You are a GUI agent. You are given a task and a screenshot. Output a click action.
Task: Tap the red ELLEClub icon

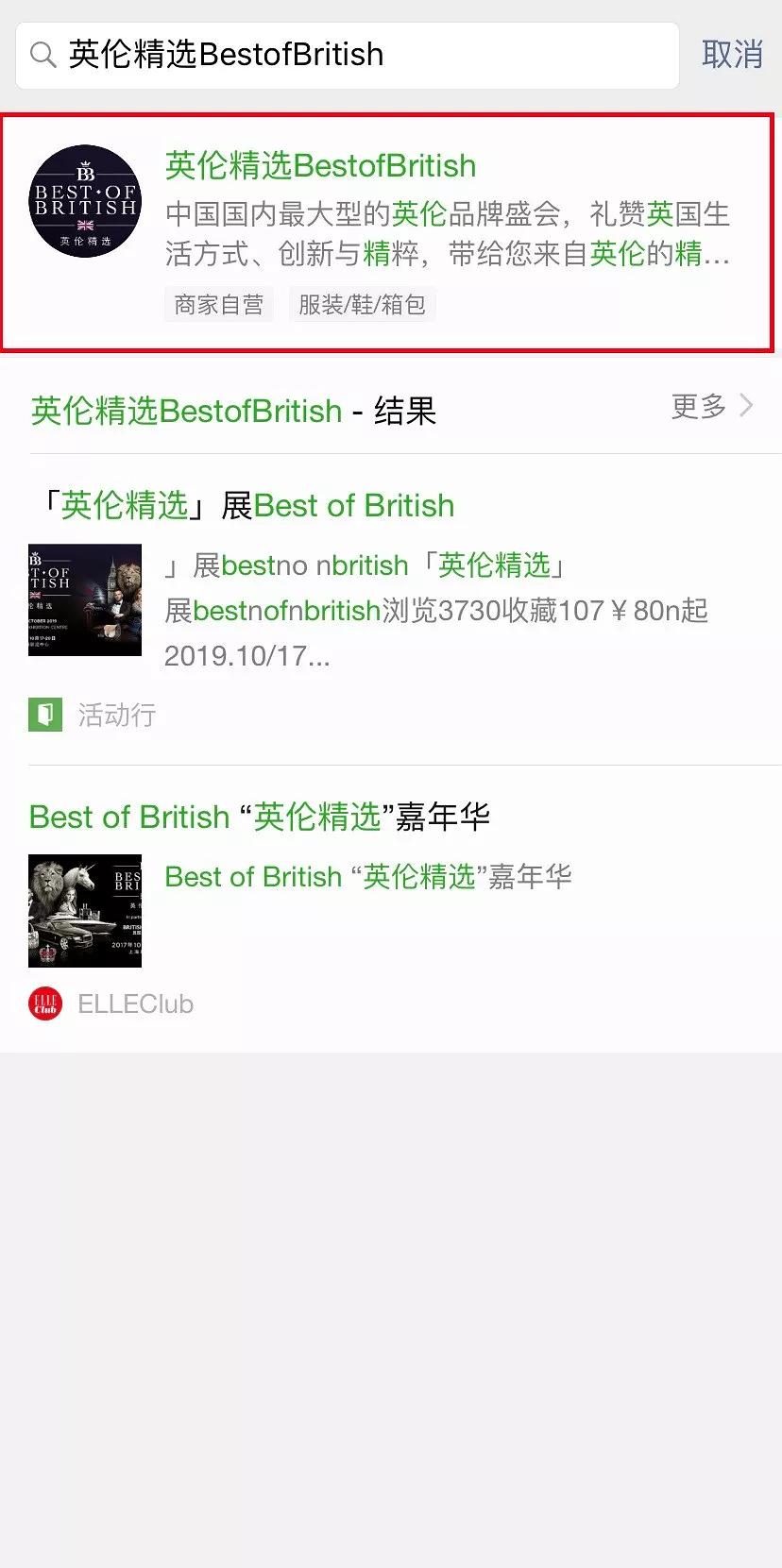[x=43, y=1003]
